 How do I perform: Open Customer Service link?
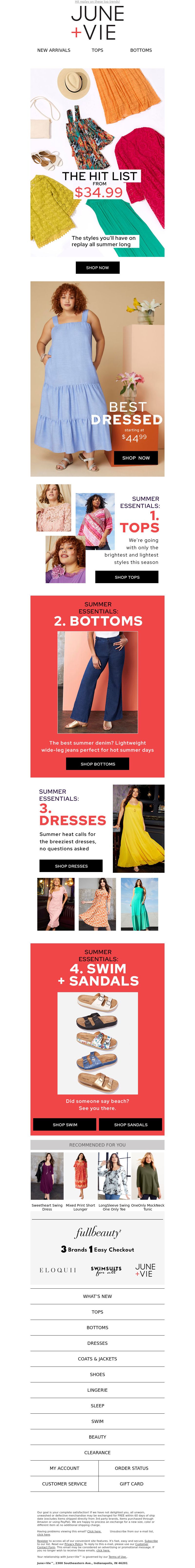point(64,1484)
